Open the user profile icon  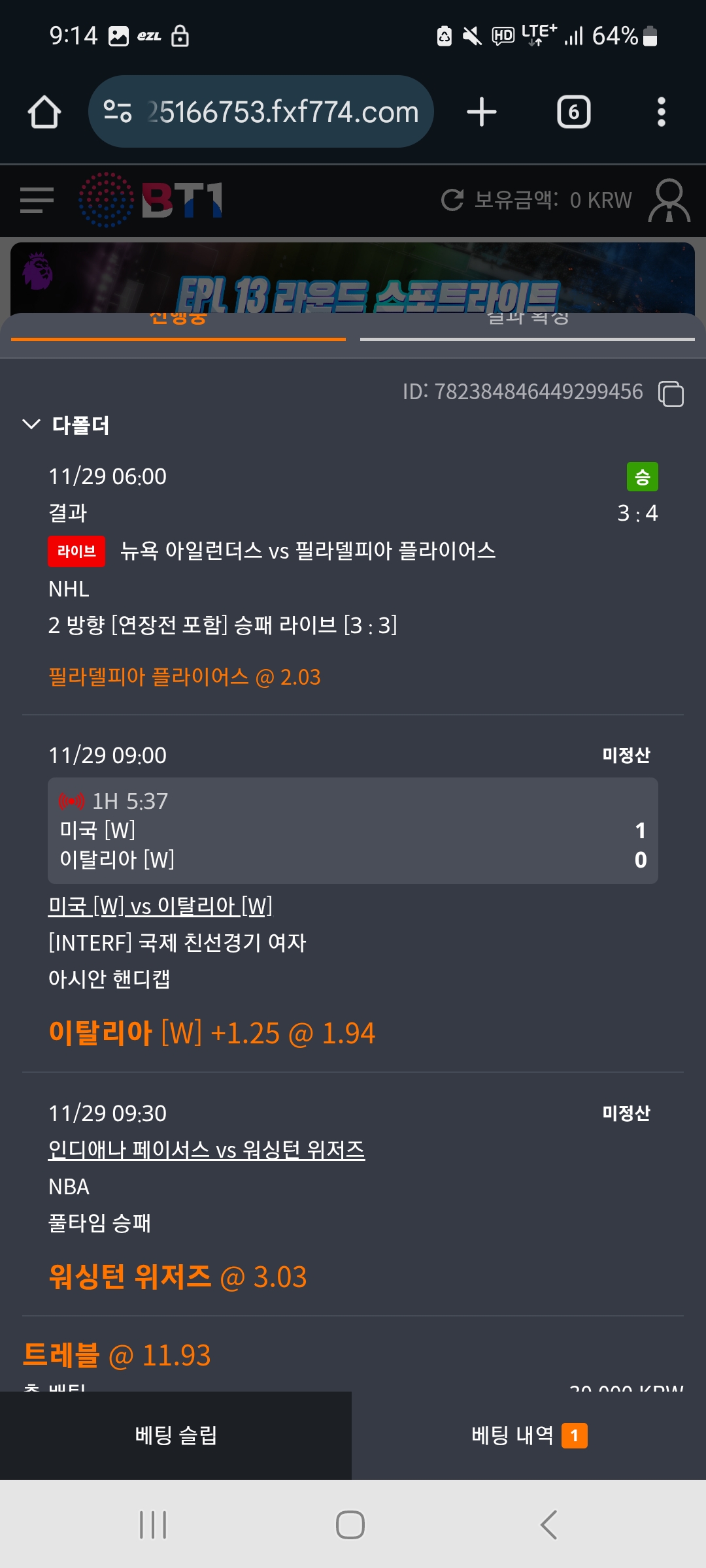669,201
